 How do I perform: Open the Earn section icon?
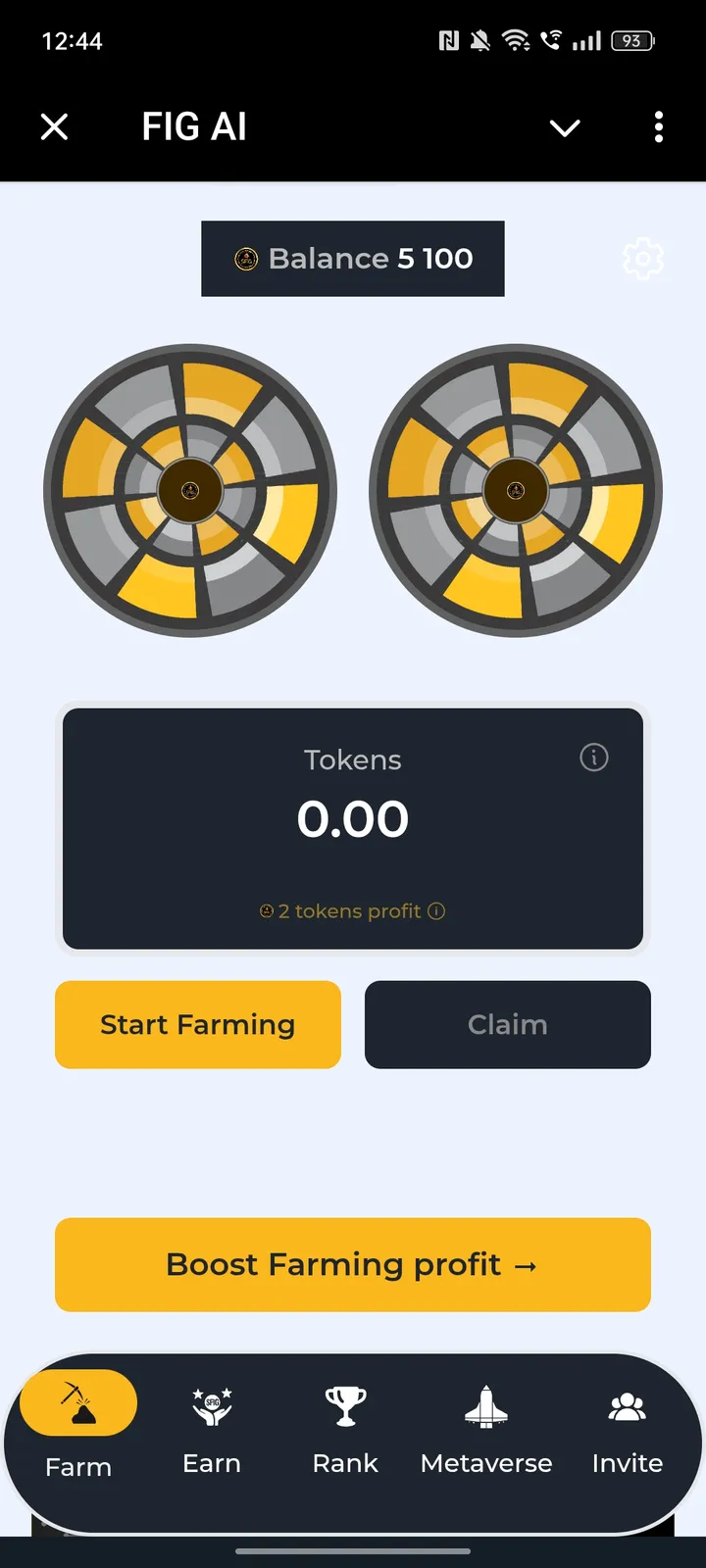pos(211,1406)
